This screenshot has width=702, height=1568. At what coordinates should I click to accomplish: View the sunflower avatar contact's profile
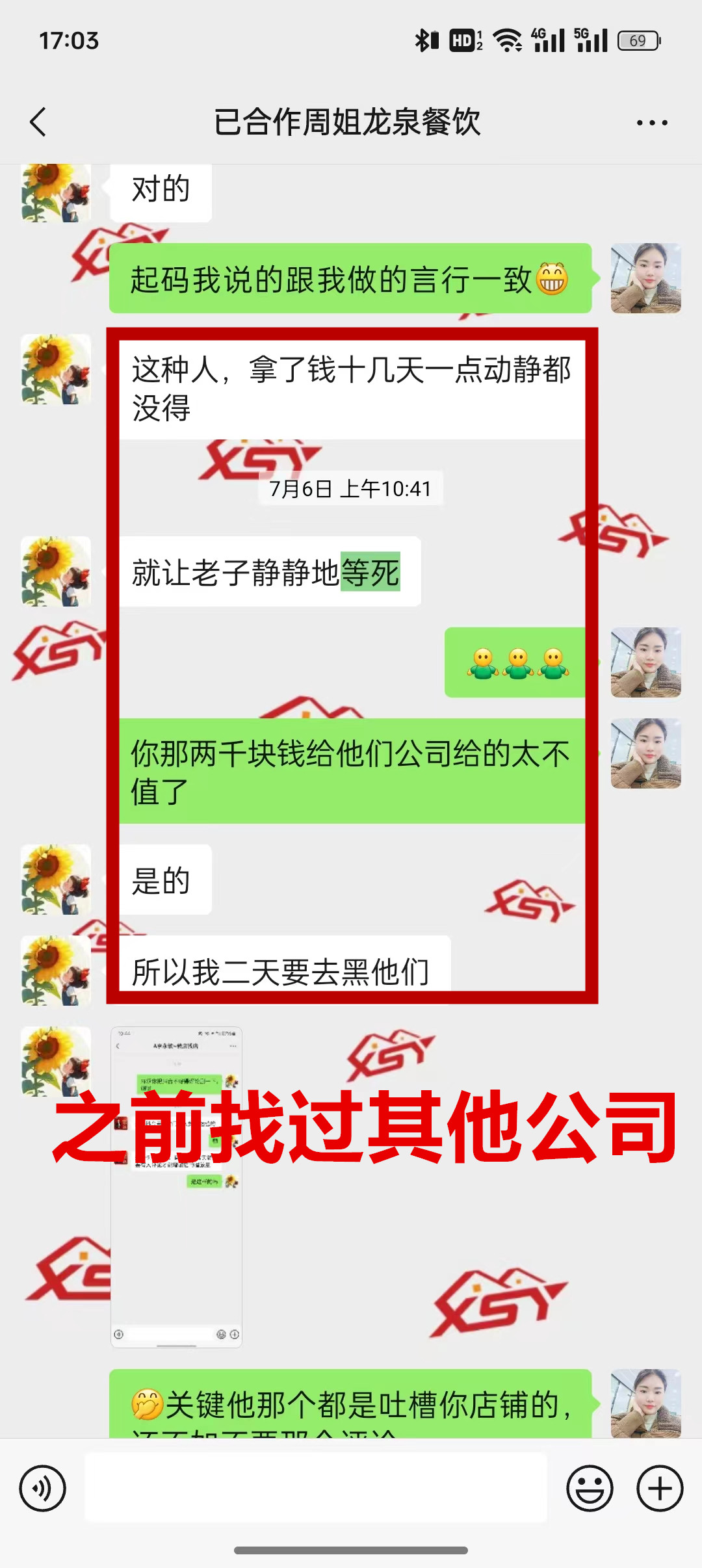point(56,369)
